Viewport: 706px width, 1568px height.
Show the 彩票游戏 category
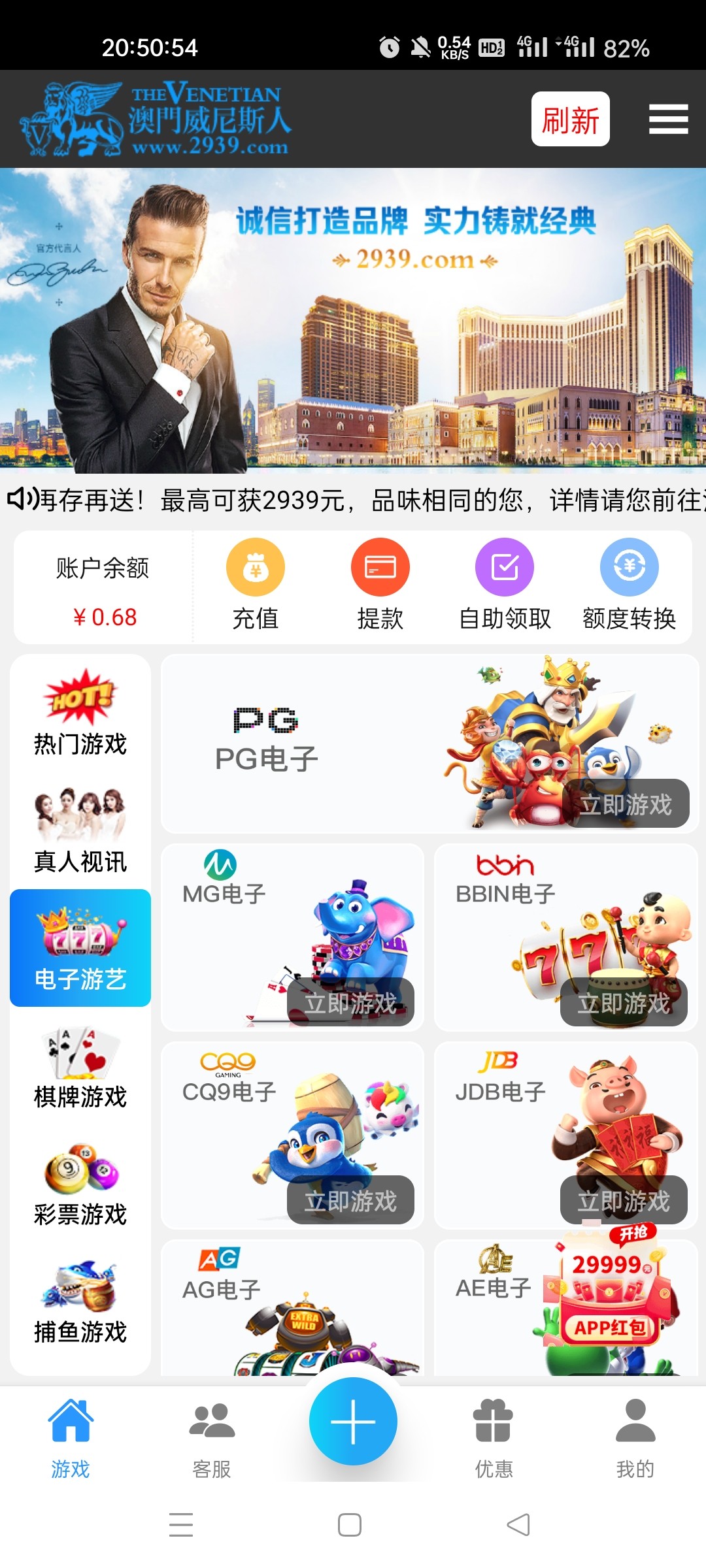(80, 1184)
